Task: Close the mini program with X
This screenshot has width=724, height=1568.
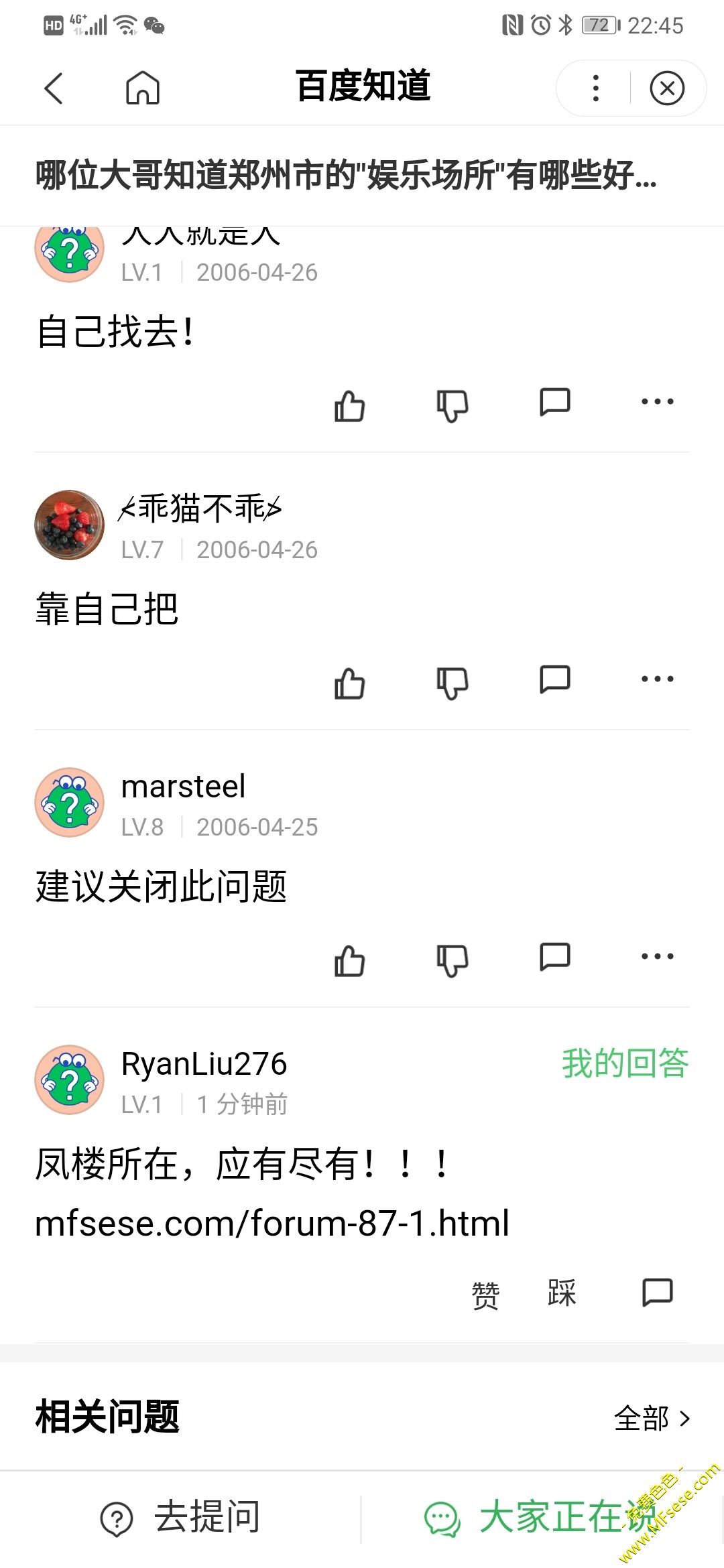Action: (667, 88)
